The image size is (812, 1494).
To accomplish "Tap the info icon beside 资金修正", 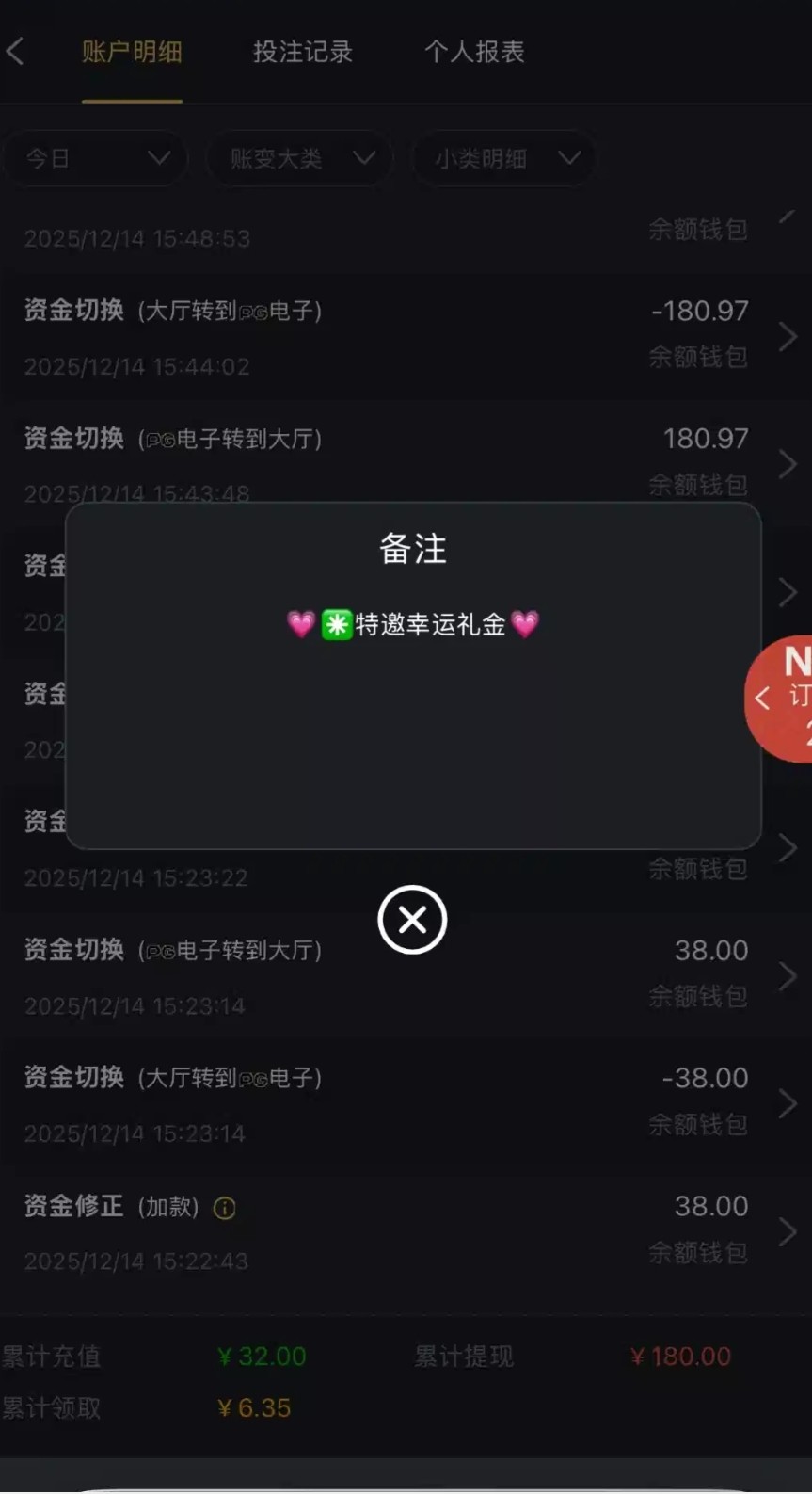I will (x=225, y=1208).
